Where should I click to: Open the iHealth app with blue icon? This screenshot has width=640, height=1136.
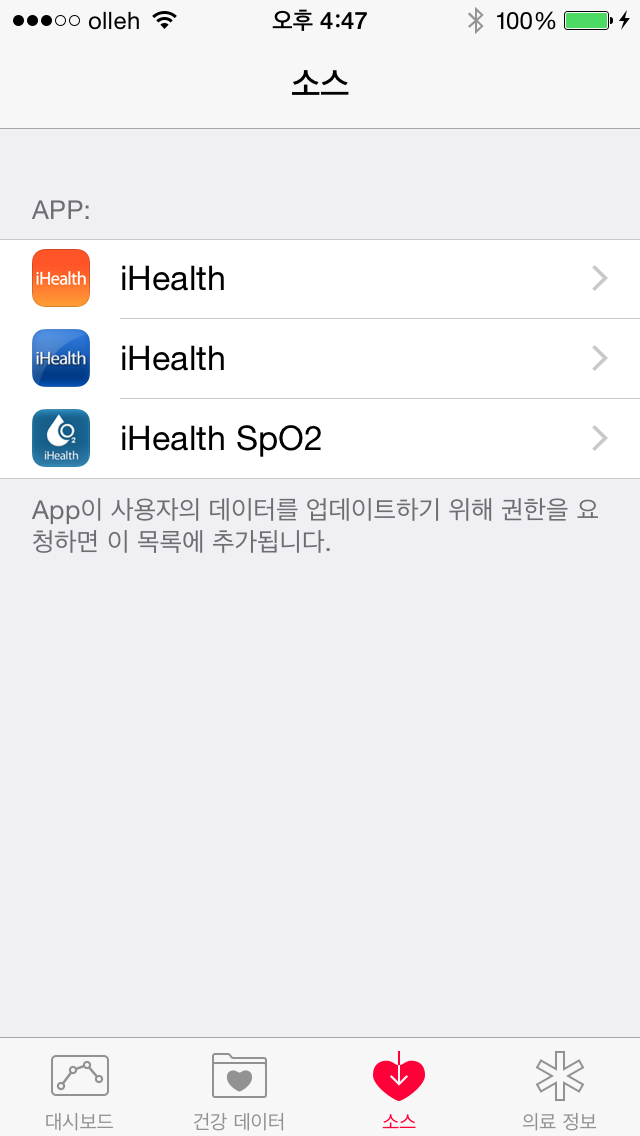click(320, 359)
